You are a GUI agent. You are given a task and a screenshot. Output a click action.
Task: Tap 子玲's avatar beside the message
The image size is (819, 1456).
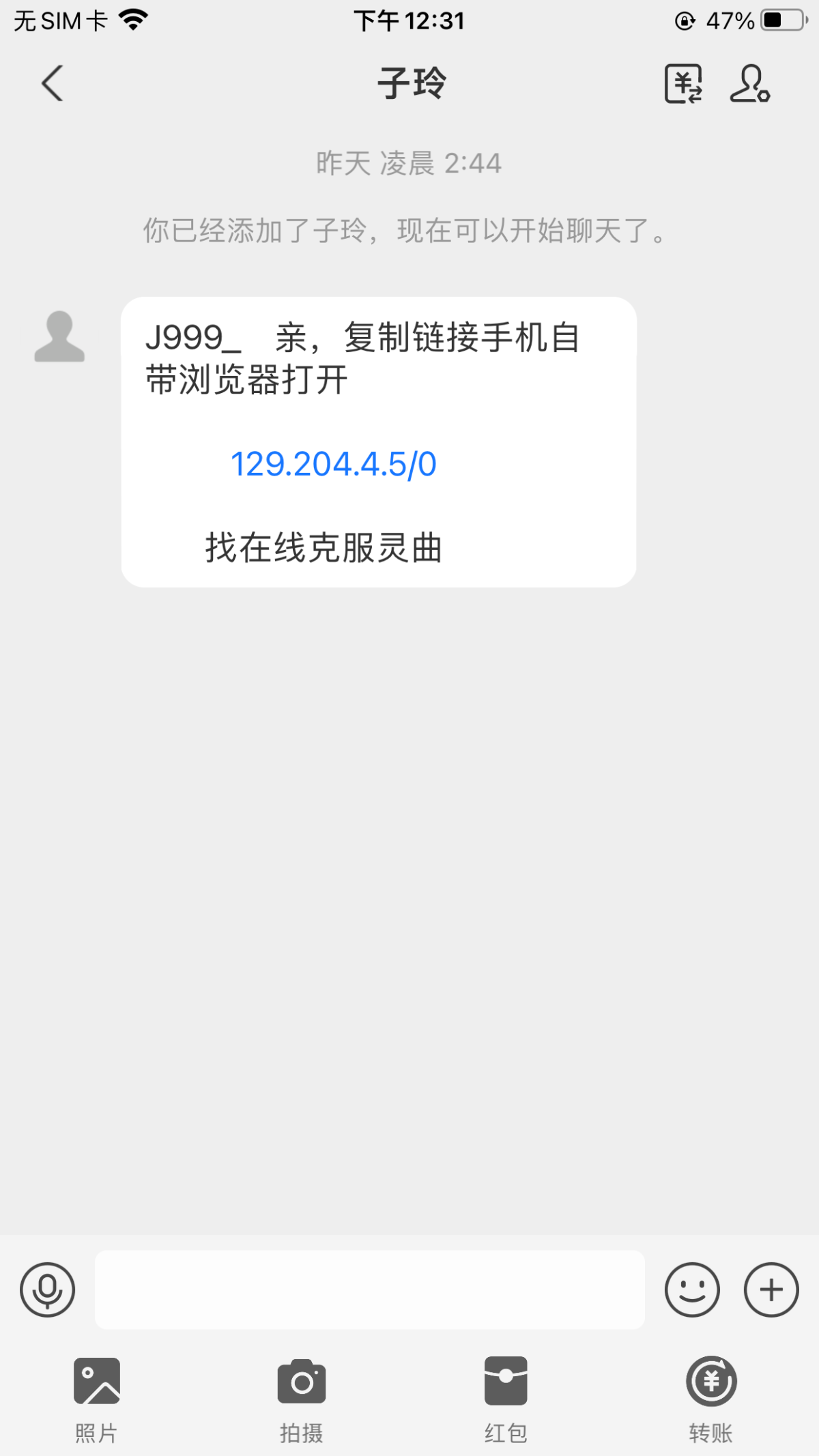coord(59,336)
